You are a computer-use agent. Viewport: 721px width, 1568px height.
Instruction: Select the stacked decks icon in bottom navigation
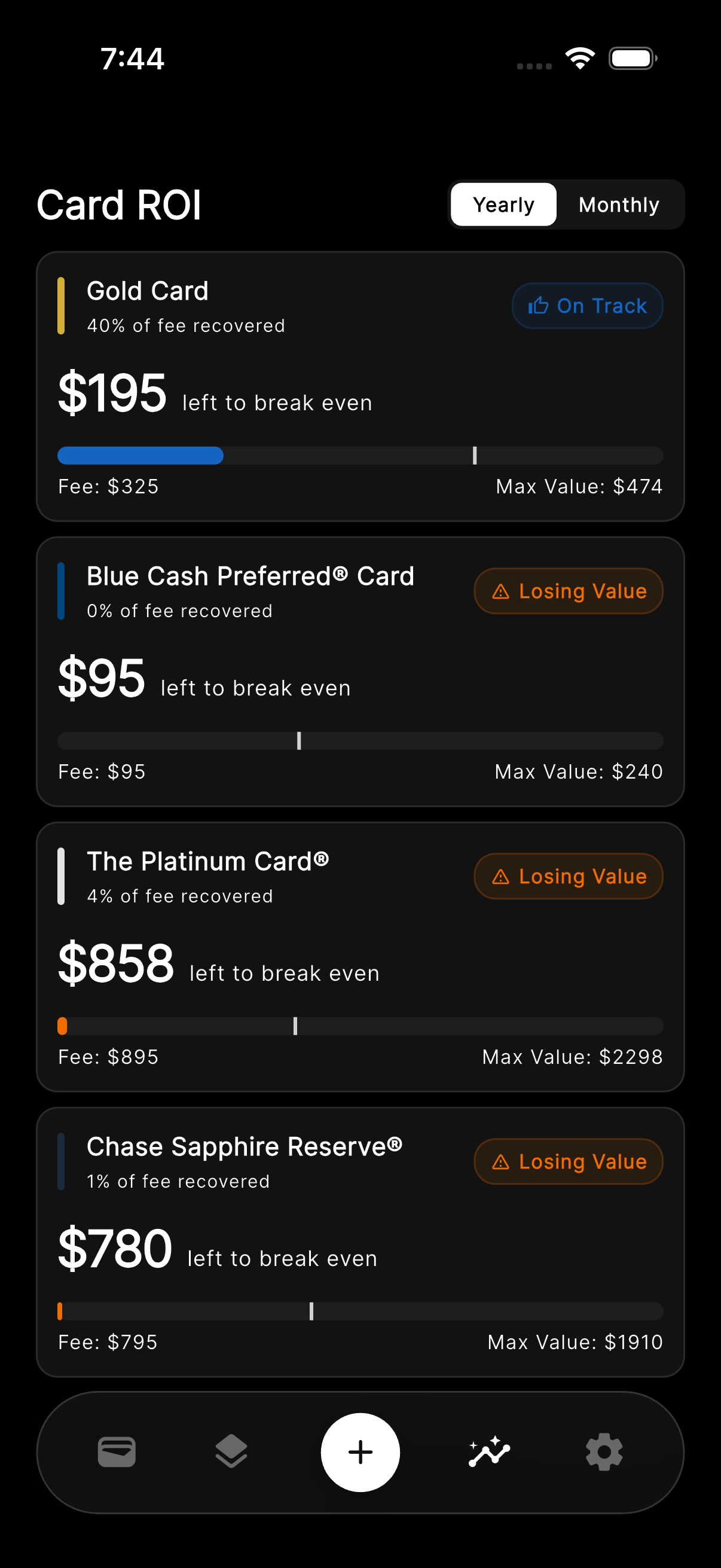pyautogui.click(x=230, y=1452)
